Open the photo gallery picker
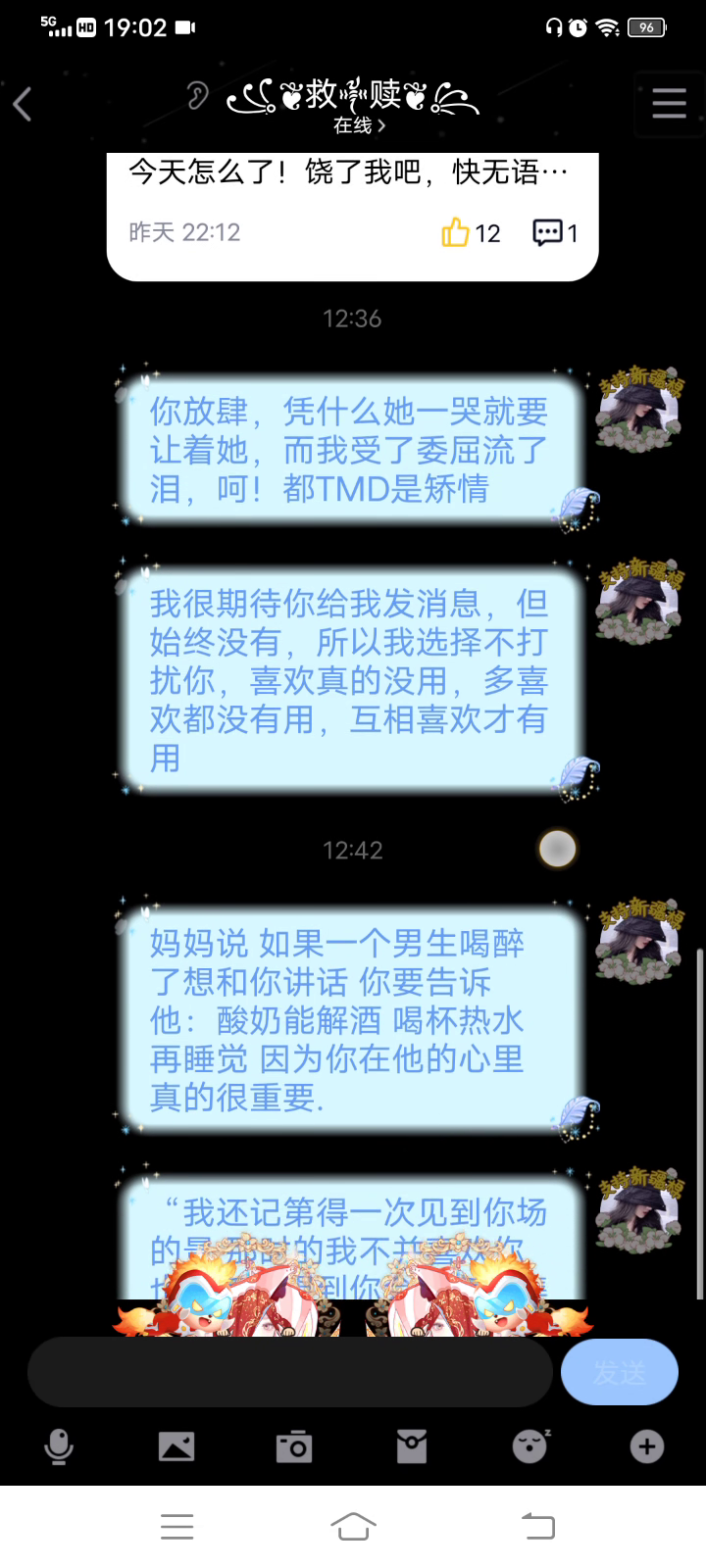This screenshot has height=1568, width=706. [x=176, y=1446]
